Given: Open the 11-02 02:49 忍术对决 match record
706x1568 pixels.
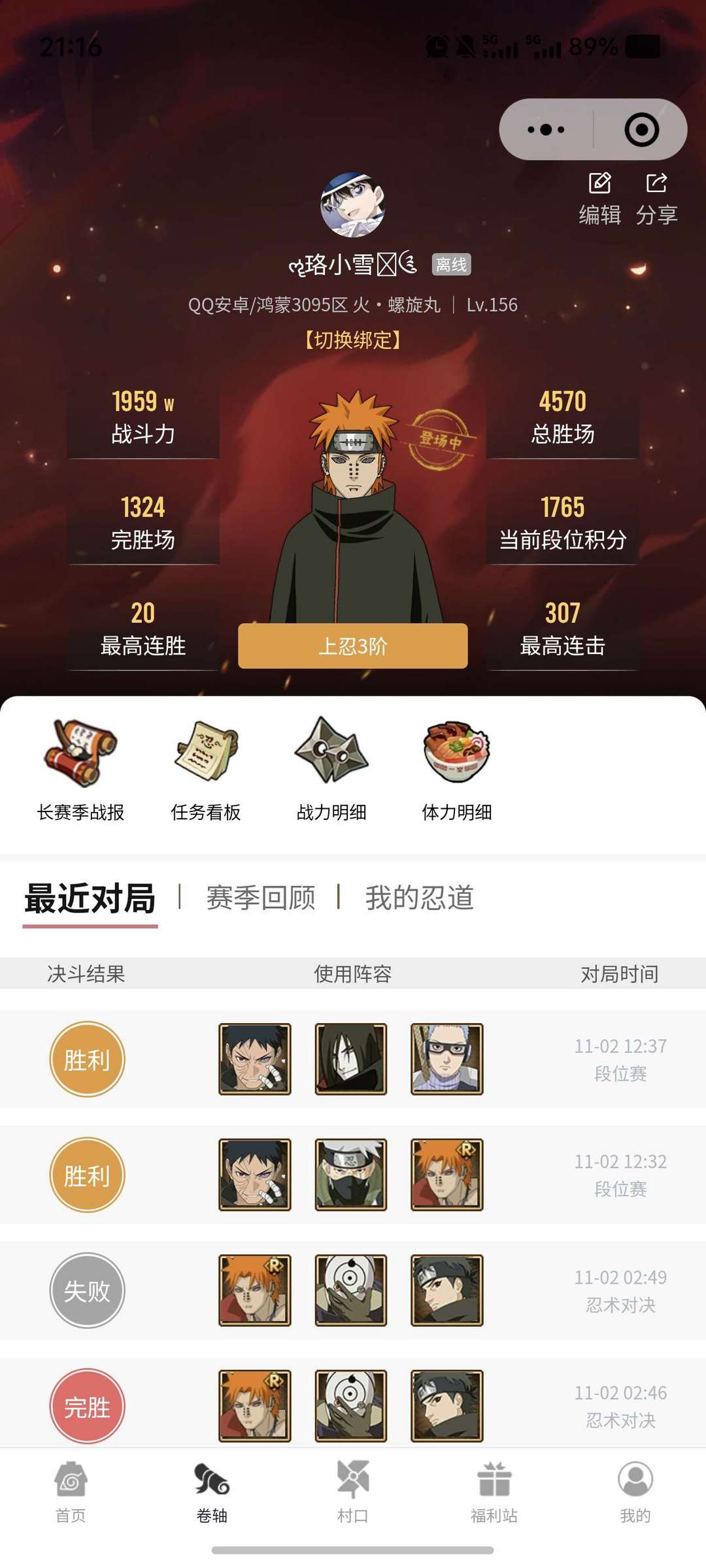Looking at the screenshot, I should click(x=353, y=1290).
